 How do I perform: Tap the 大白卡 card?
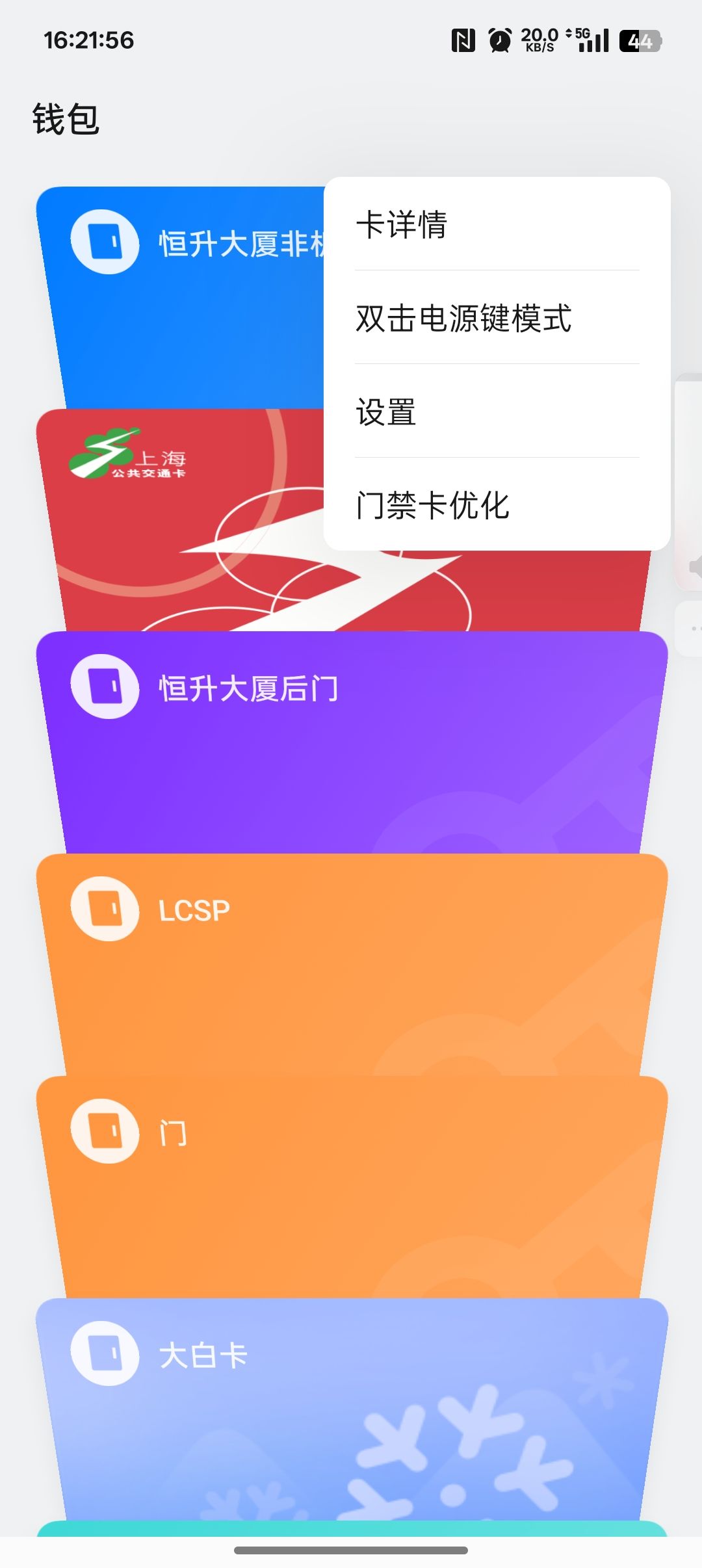coord(351,1404)
